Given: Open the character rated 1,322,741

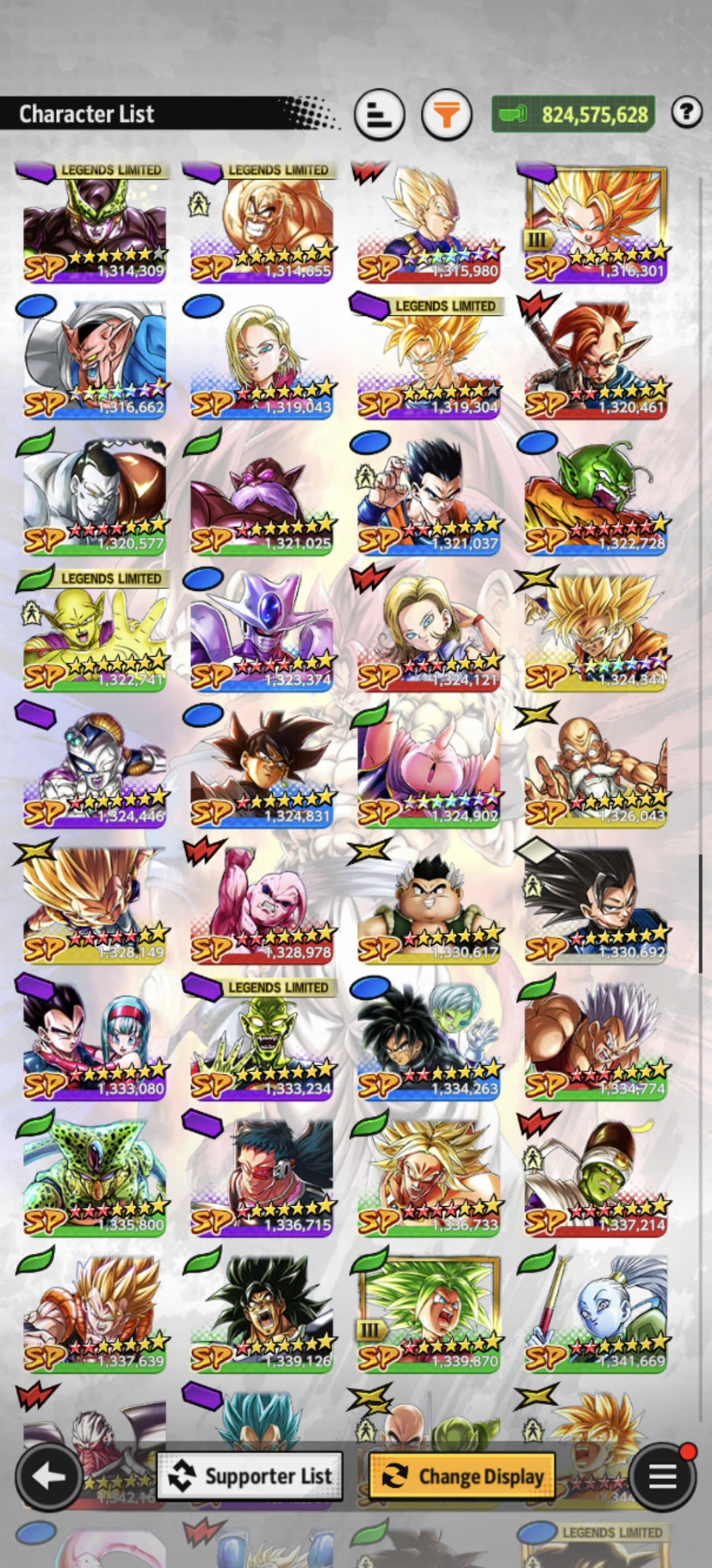Looking at the screenshot, I should point(95,632).
